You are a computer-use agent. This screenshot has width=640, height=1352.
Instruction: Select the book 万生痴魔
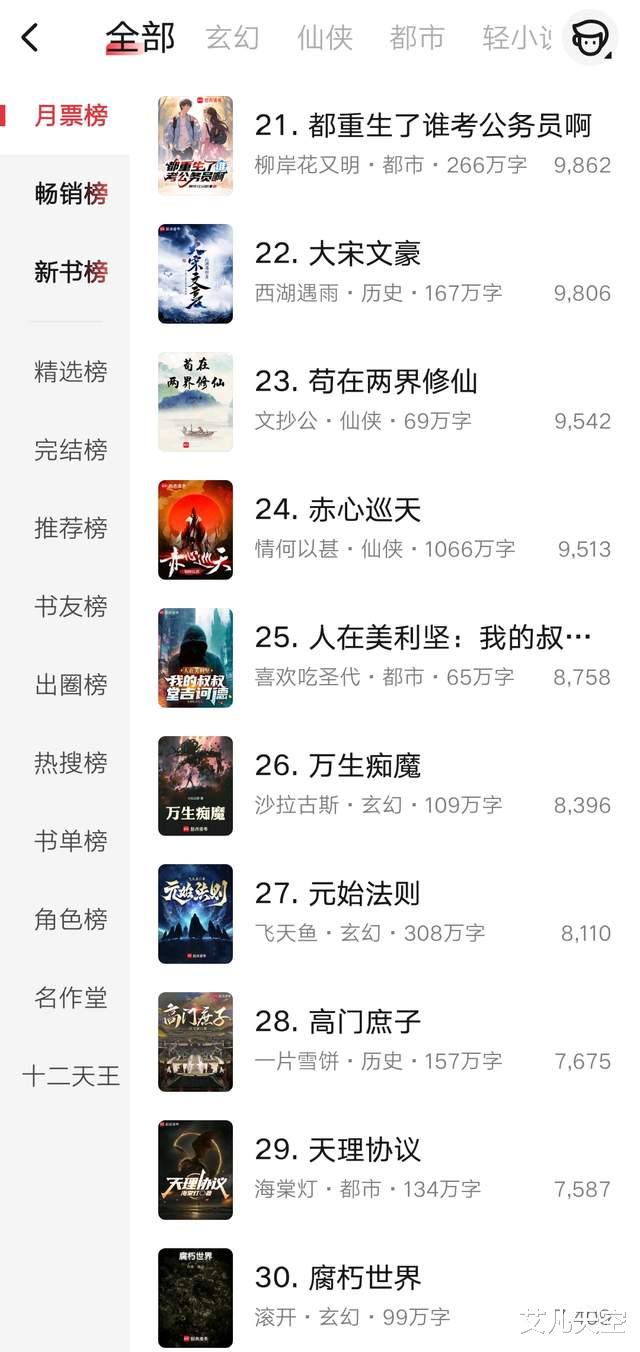pos(337,766)
